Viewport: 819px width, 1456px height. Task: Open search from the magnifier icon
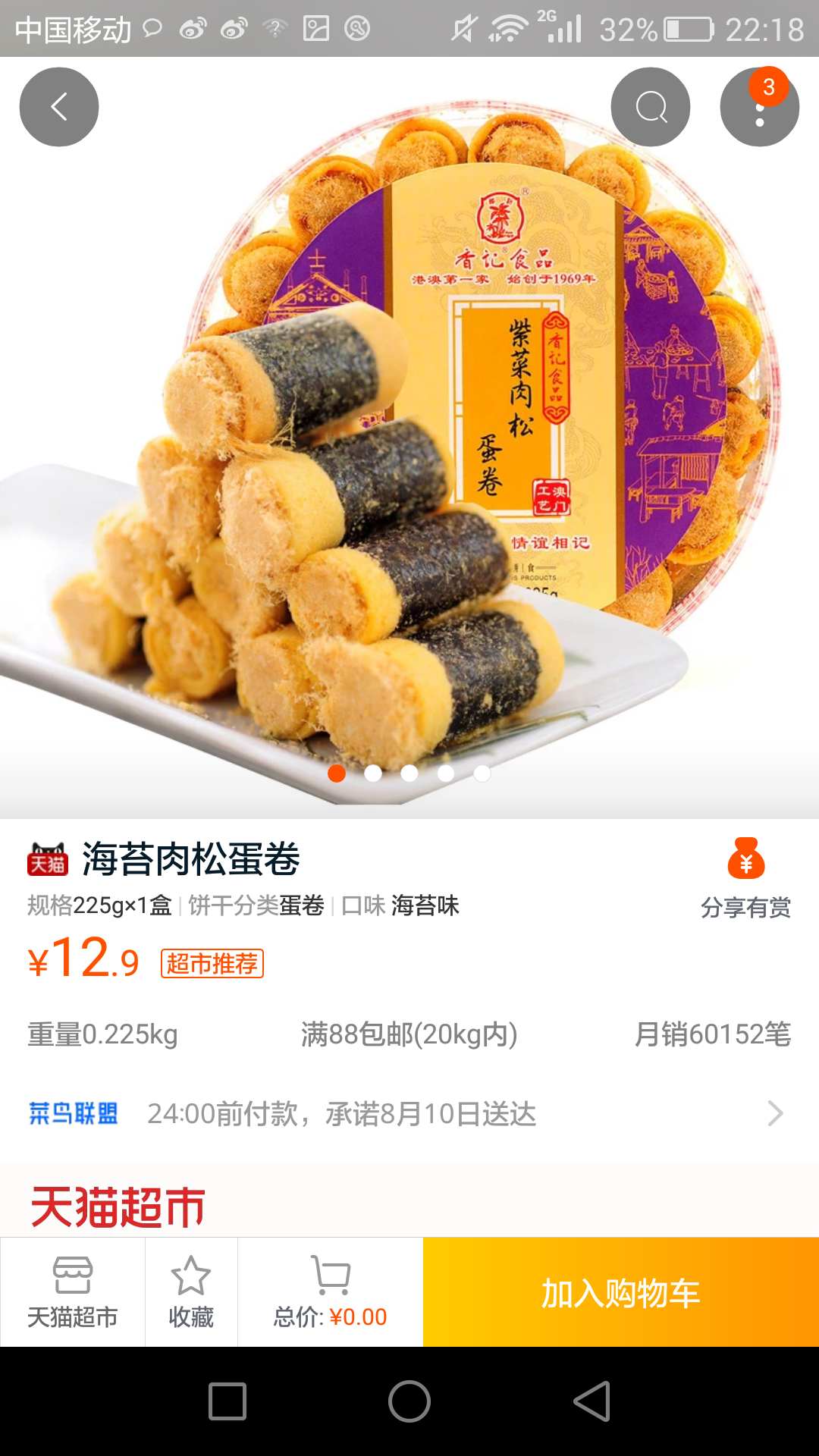(651, 107)
